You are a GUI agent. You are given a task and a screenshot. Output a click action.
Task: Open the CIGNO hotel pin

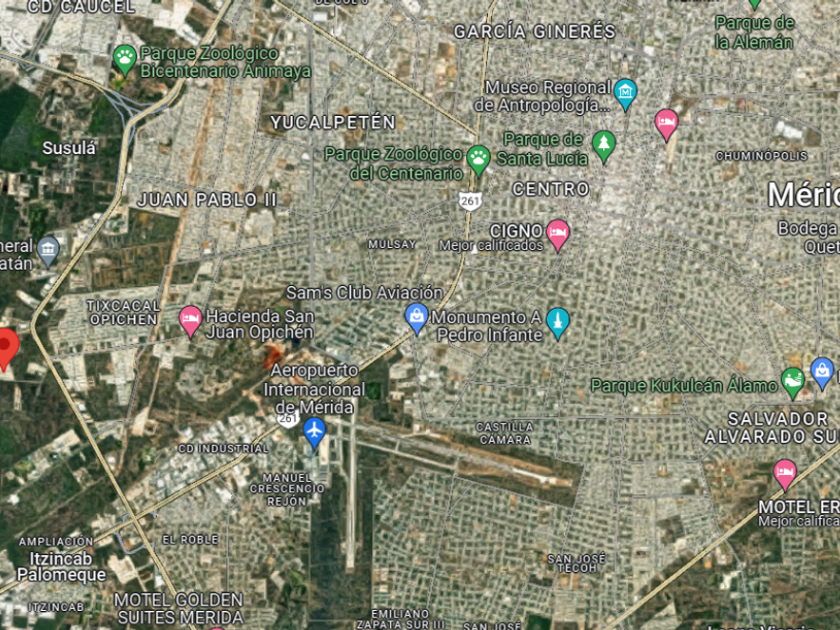pyautogui.click(x=558, y=234)
